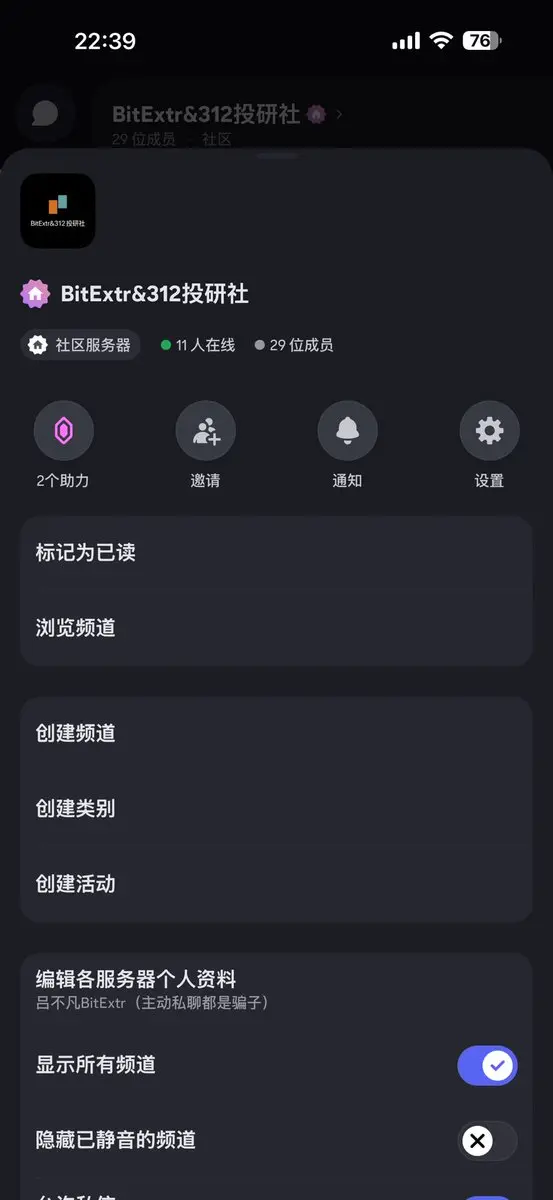Tap 邀请 to invite members

tap(205, 431)
